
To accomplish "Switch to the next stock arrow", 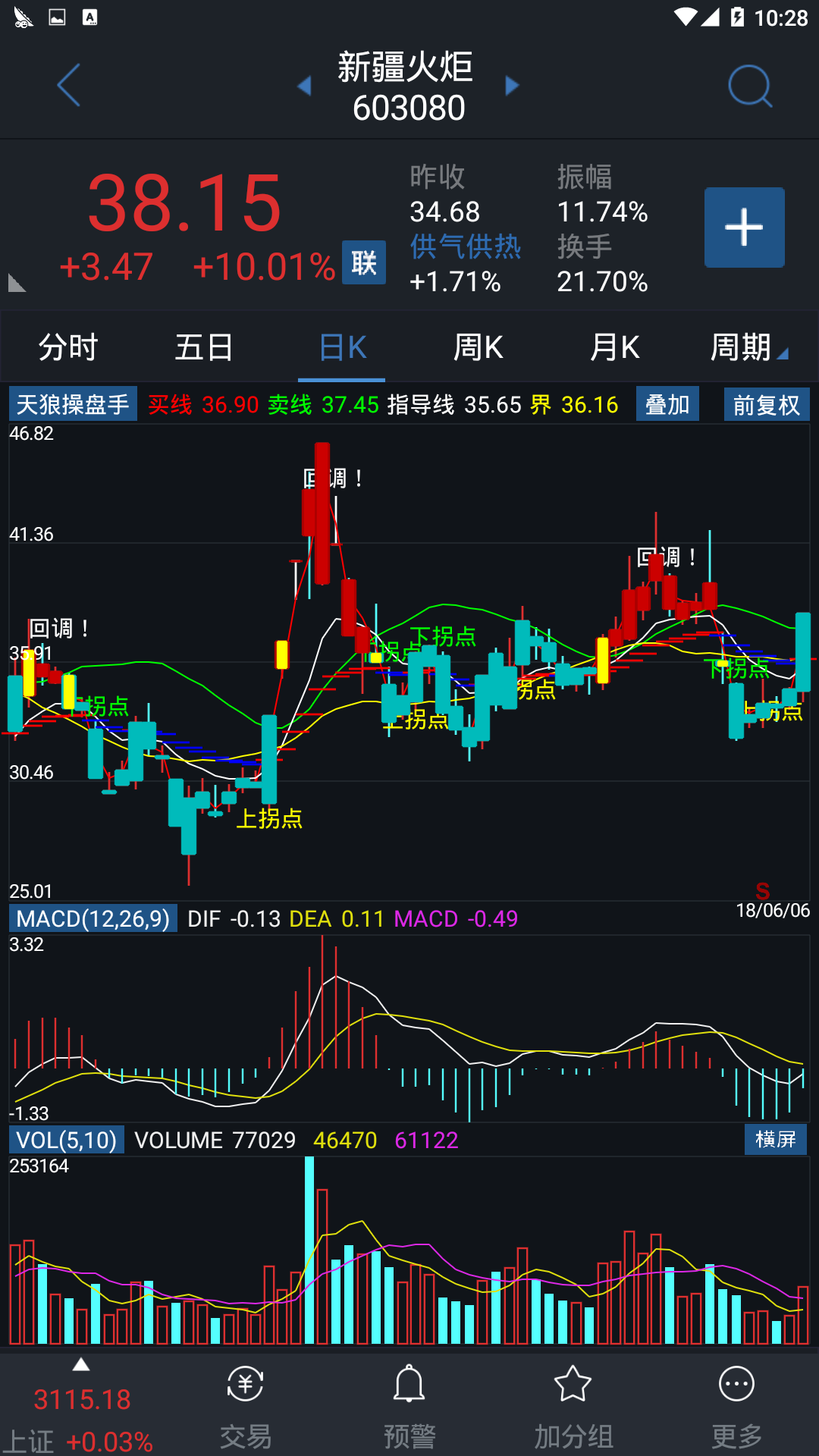I will (513, 86).
